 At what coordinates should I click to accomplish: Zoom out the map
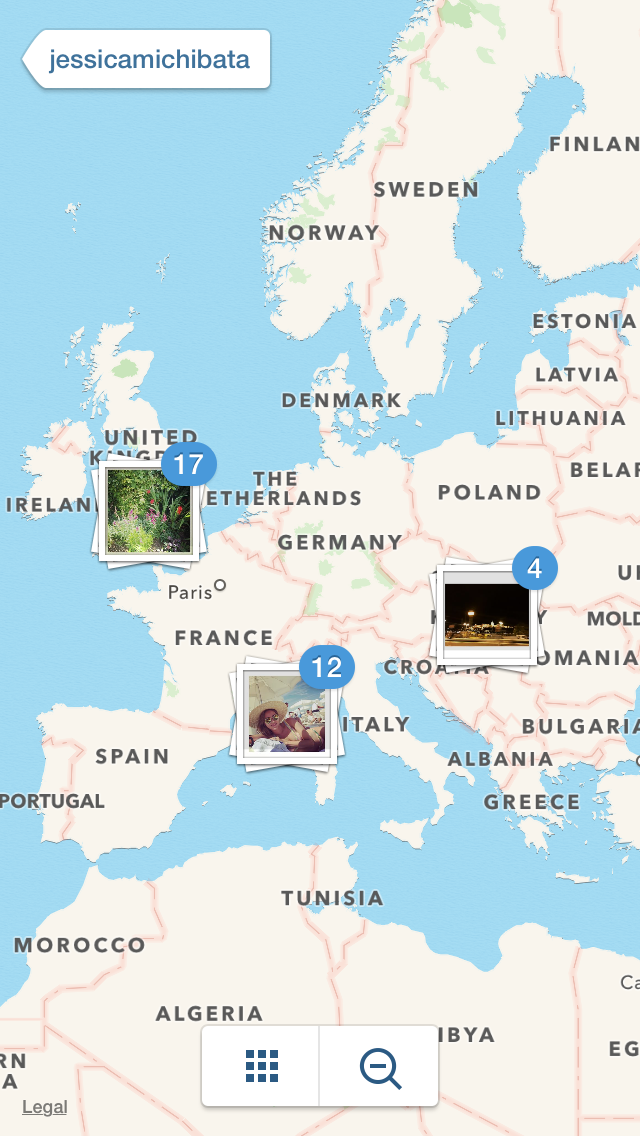click(x=379, y=1065)
